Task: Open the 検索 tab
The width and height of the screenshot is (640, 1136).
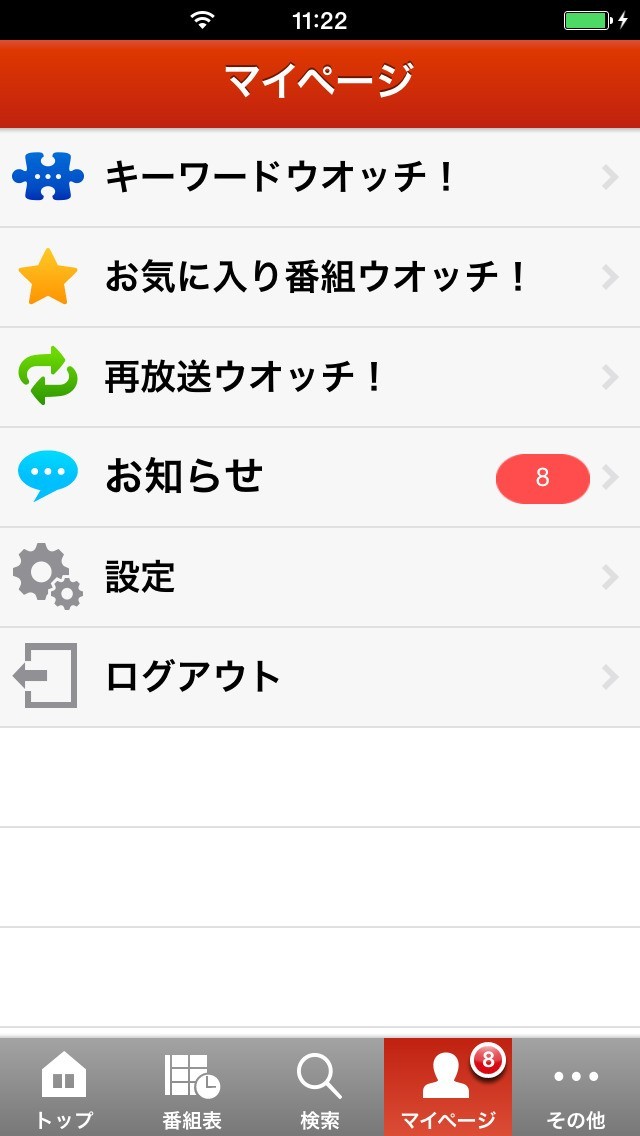Action: pos(320,1088)
